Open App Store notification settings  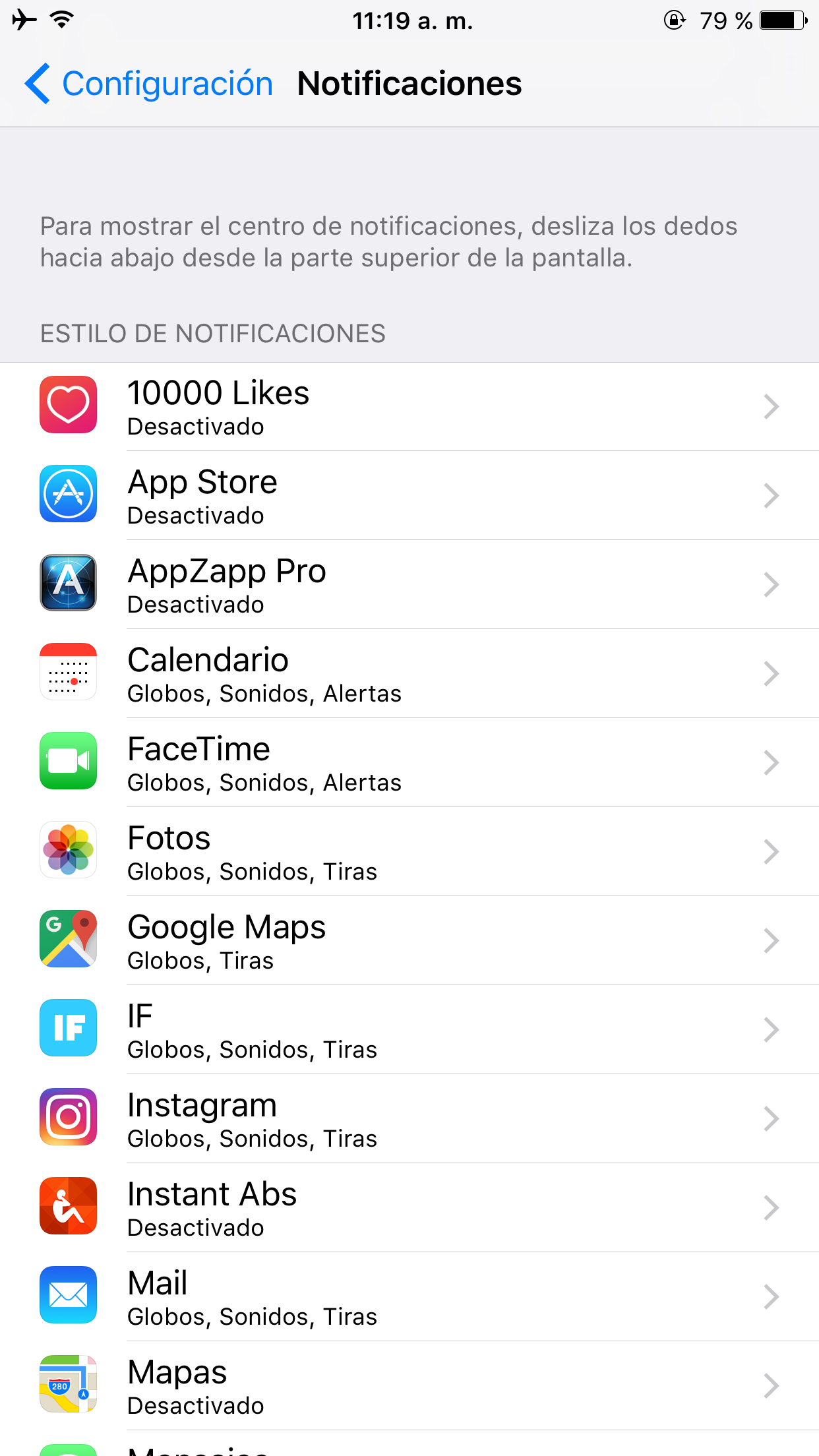click(x=409, y=496)
